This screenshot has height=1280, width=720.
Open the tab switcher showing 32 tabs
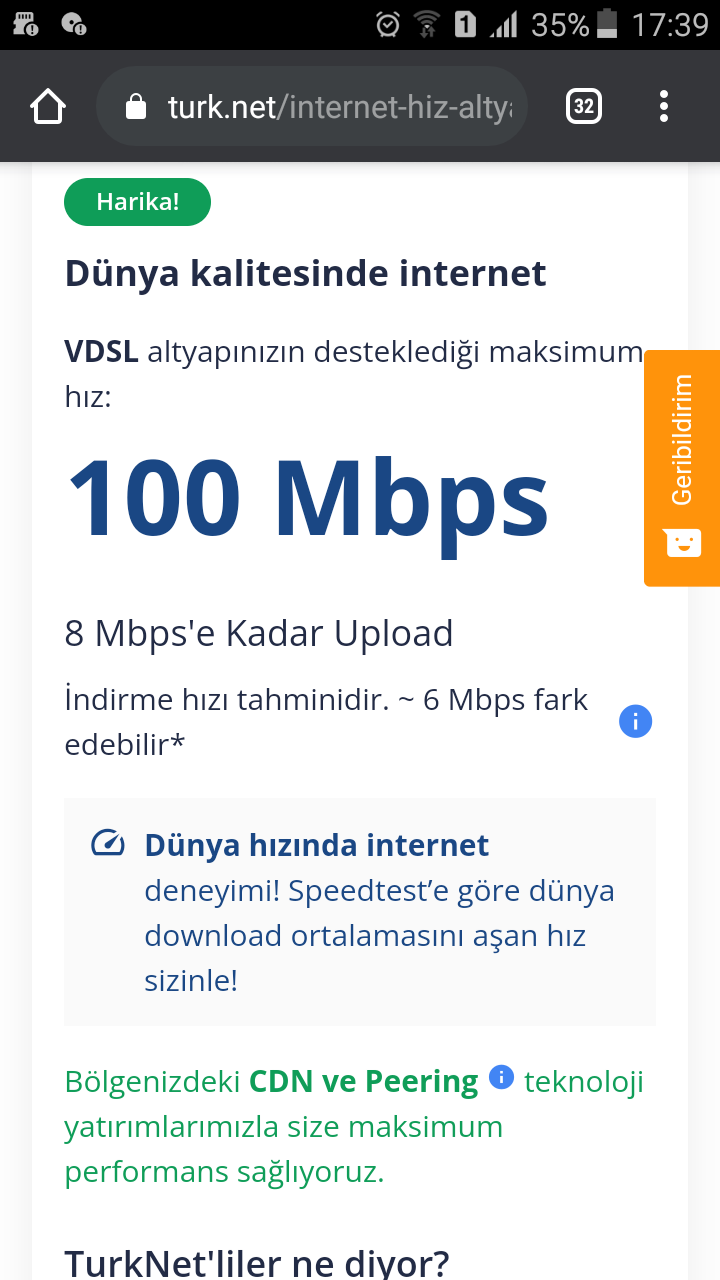pyautogui.click(x=584, y=106)
